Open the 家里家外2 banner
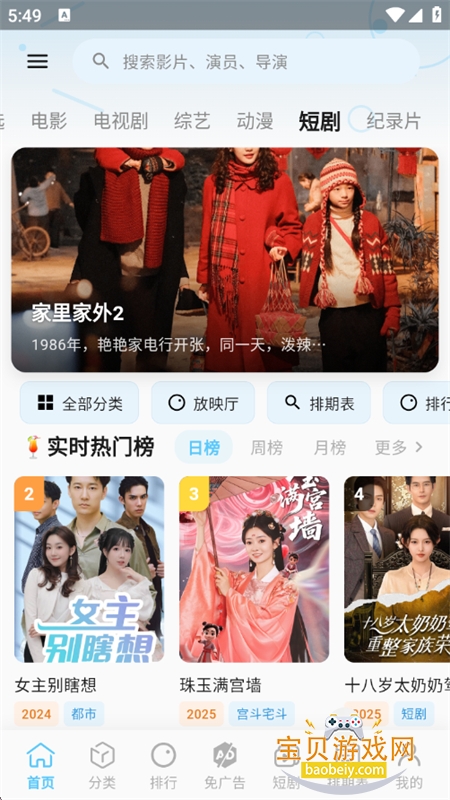The width and height of the screenshot is (450, 800). point(225,260)
